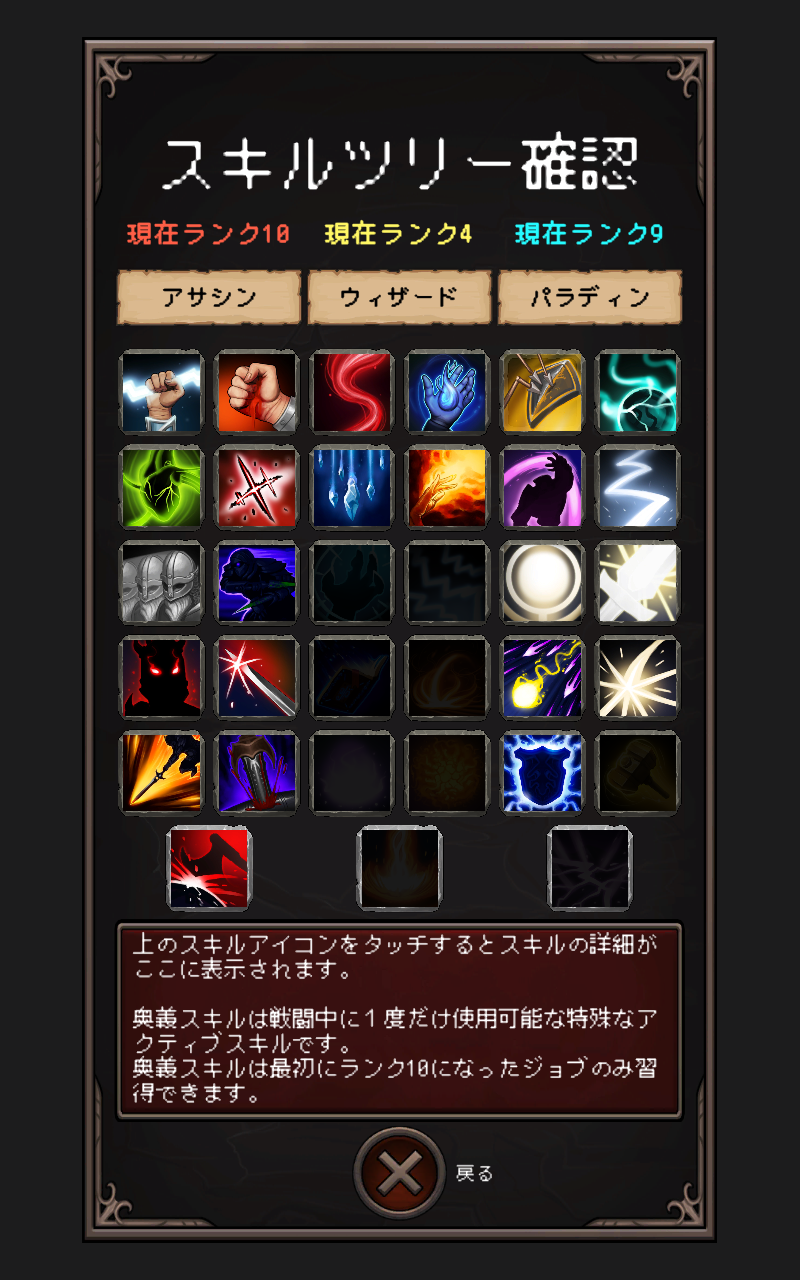
Task: View the blue lightning shield skill
Action: [x=541, y=772]
